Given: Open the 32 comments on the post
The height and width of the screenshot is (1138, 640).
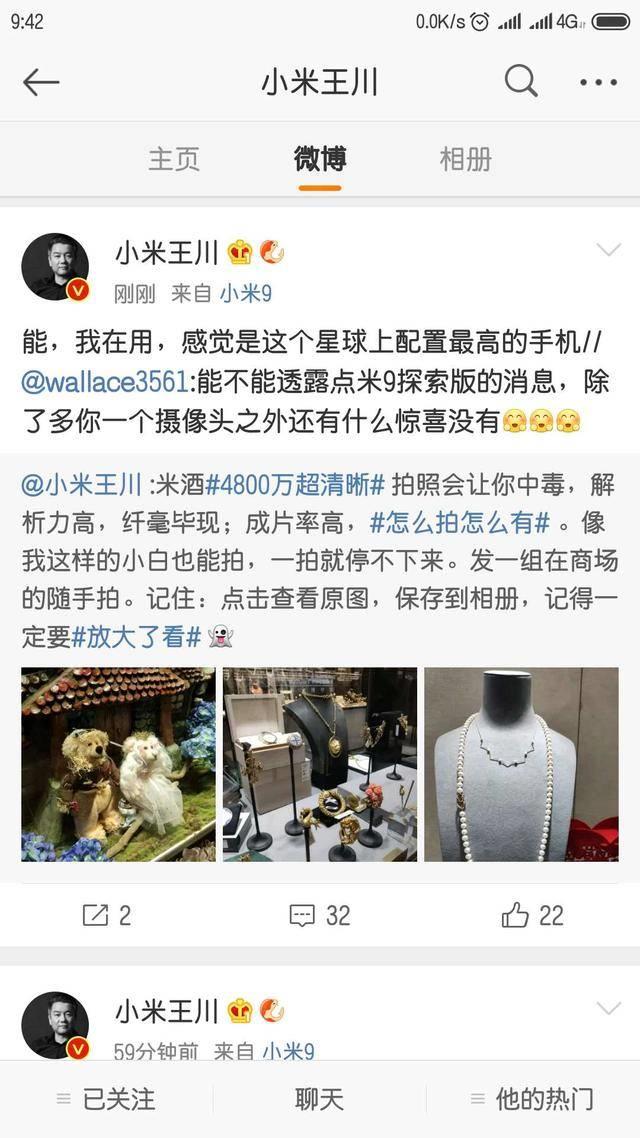Looking at the screenshot, I should 320,914.
